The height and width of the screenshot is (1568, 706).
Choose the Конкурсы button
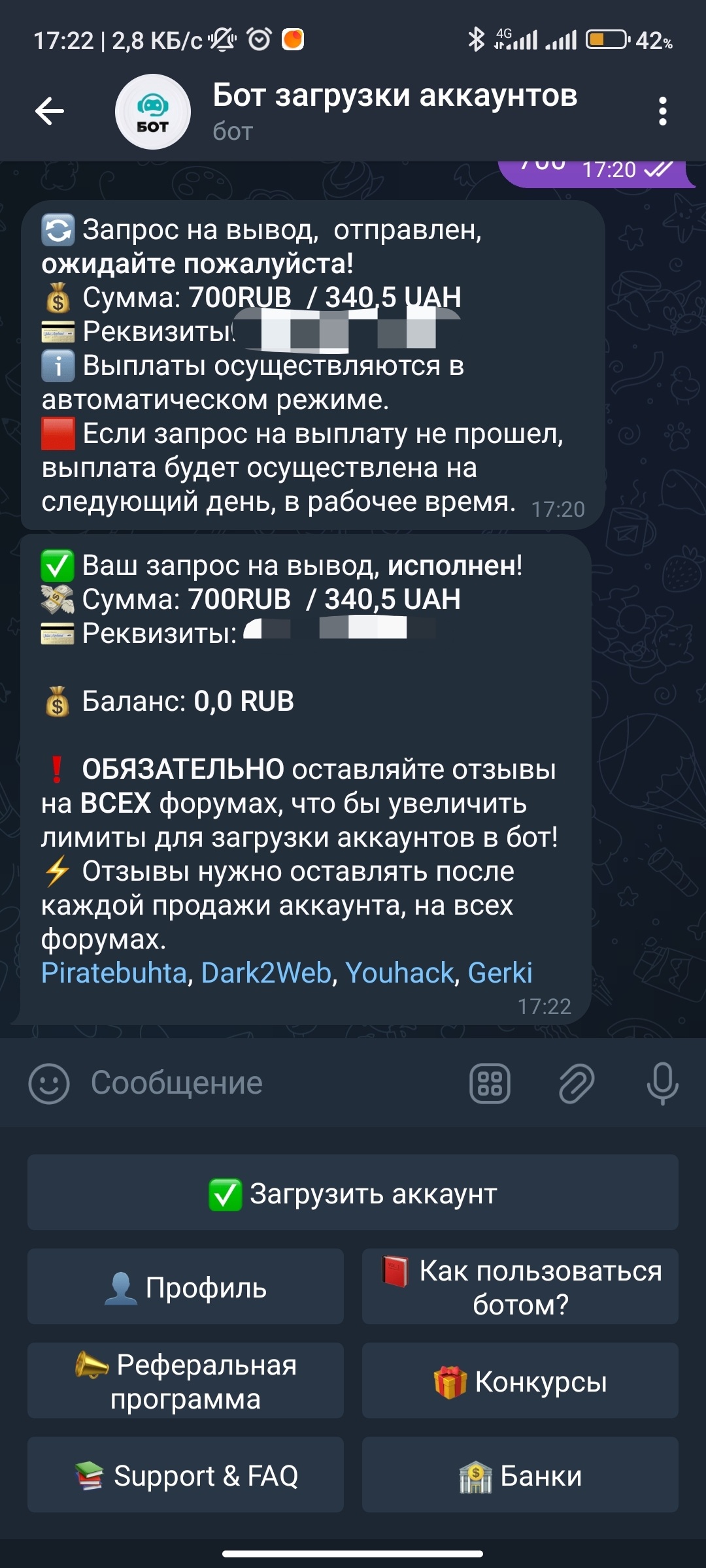pos(520,1381)
